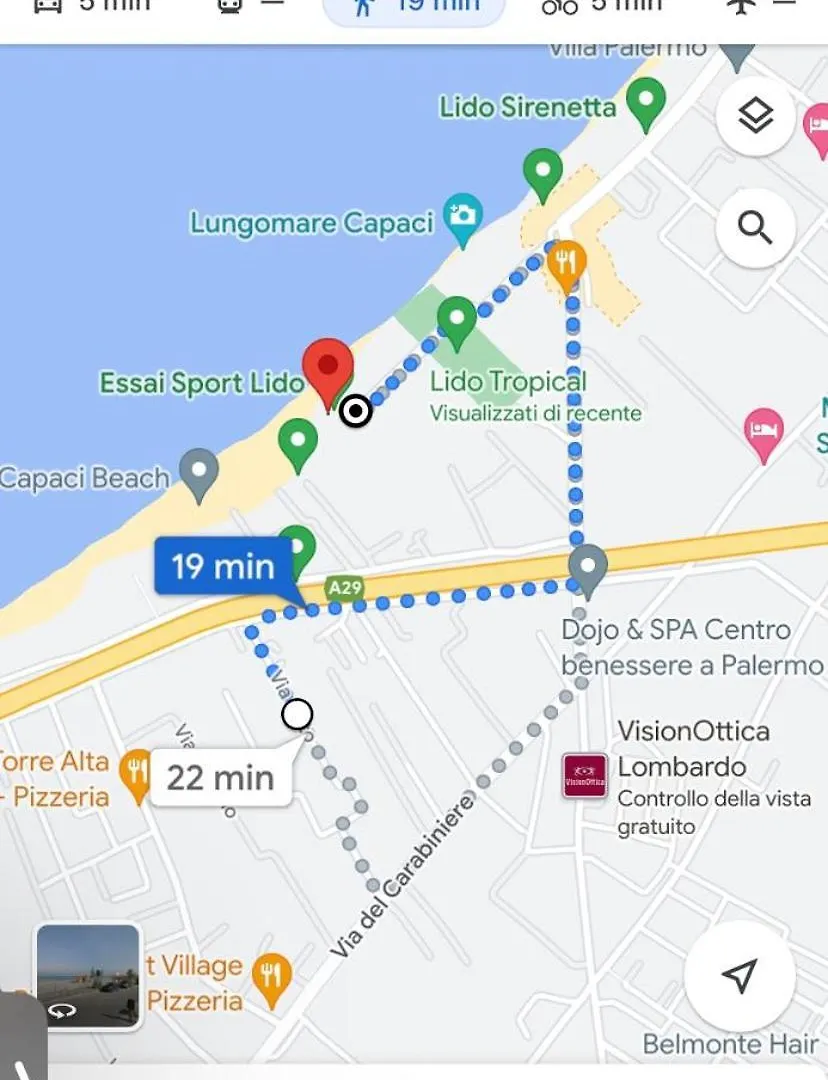Viewport: 828px width, 1080px height.
Task: Search along the route
Action: (x=756, y=228)
